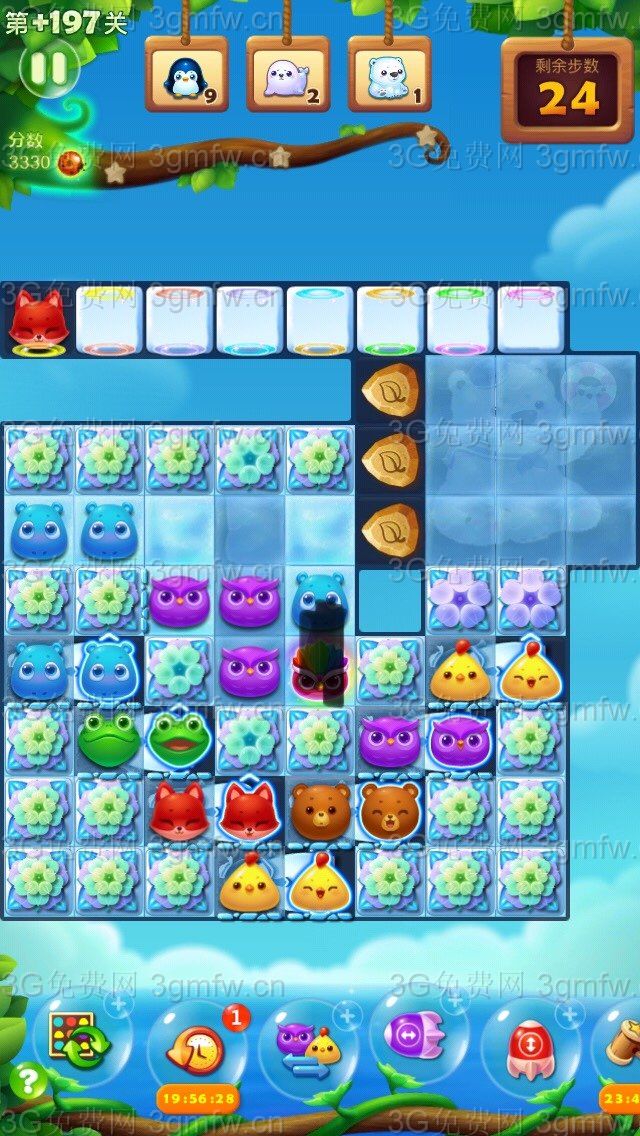Tap the rainbow owl special piece
This screenshot has height=1136, width=640.
click(320, 671)
